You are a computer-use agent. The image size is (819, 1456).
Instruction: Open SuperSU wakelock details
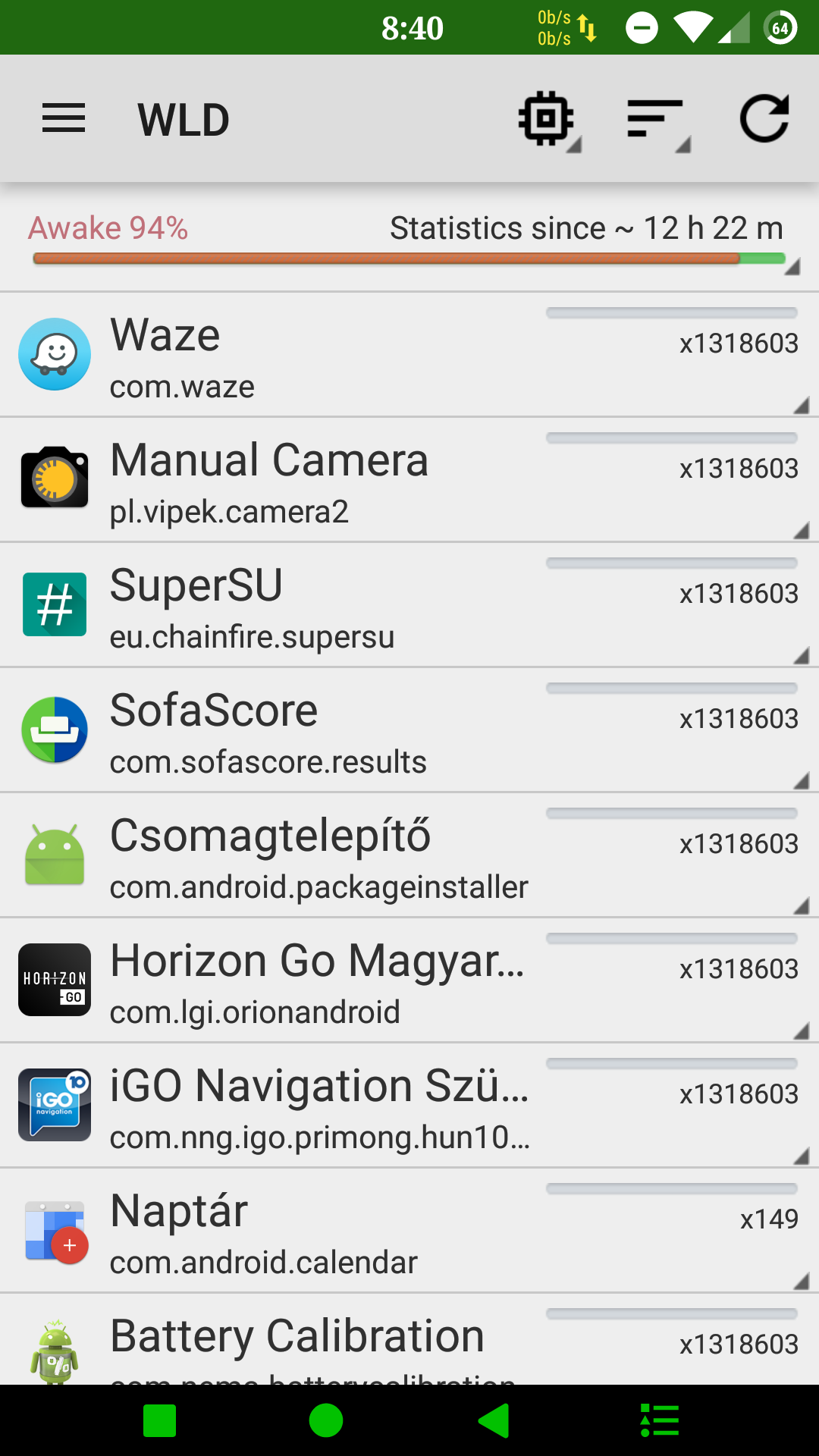409,604
